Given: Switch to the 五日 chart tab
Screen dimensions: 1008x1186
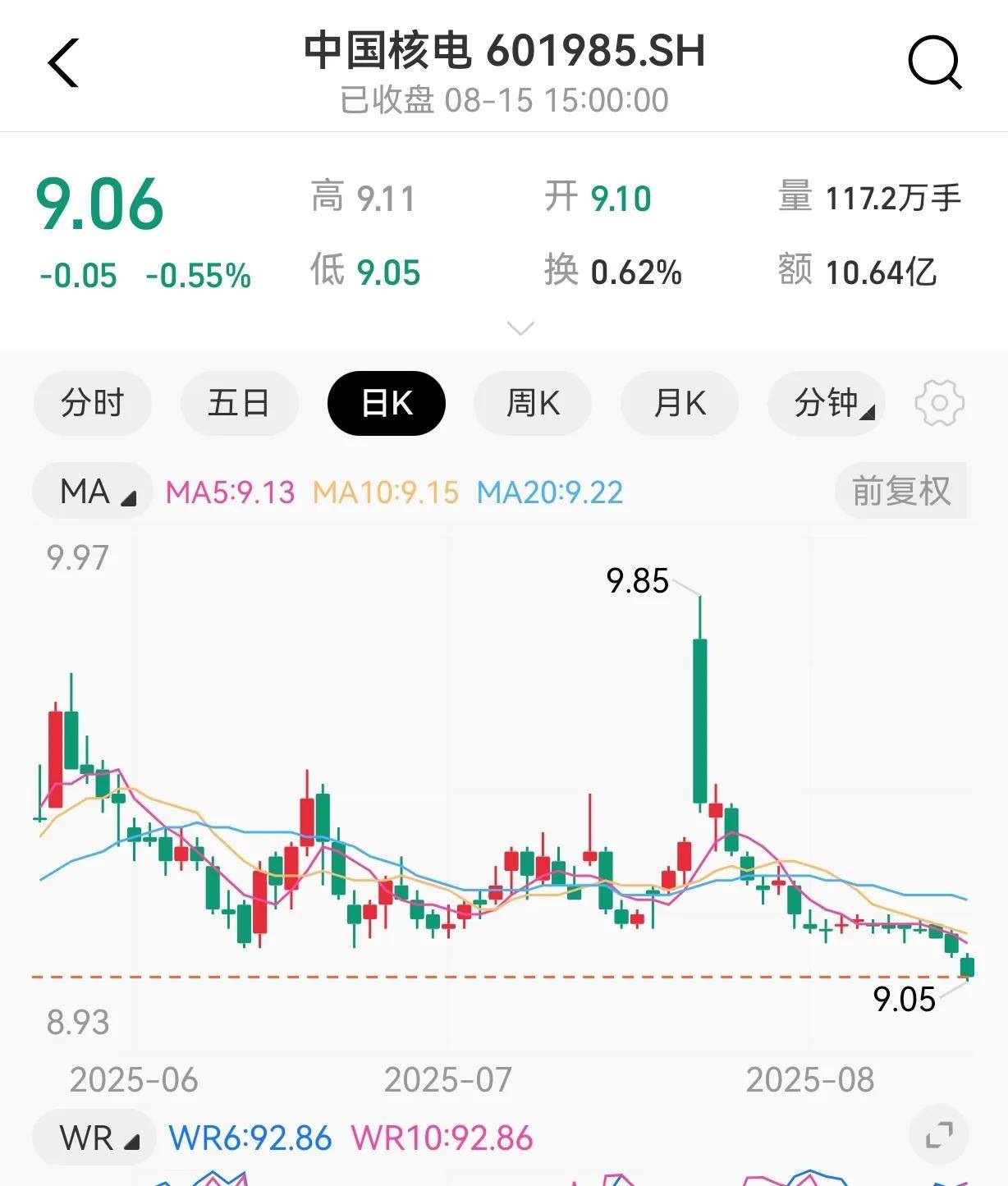Looking at the screenshot, I should point(239,403).
